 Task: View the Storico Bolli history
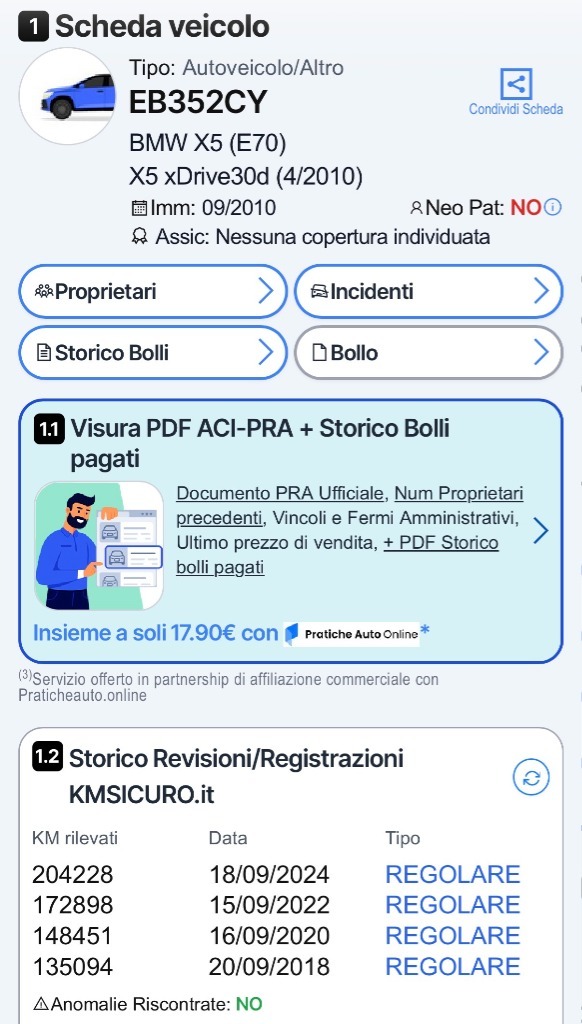click(153, 353)
